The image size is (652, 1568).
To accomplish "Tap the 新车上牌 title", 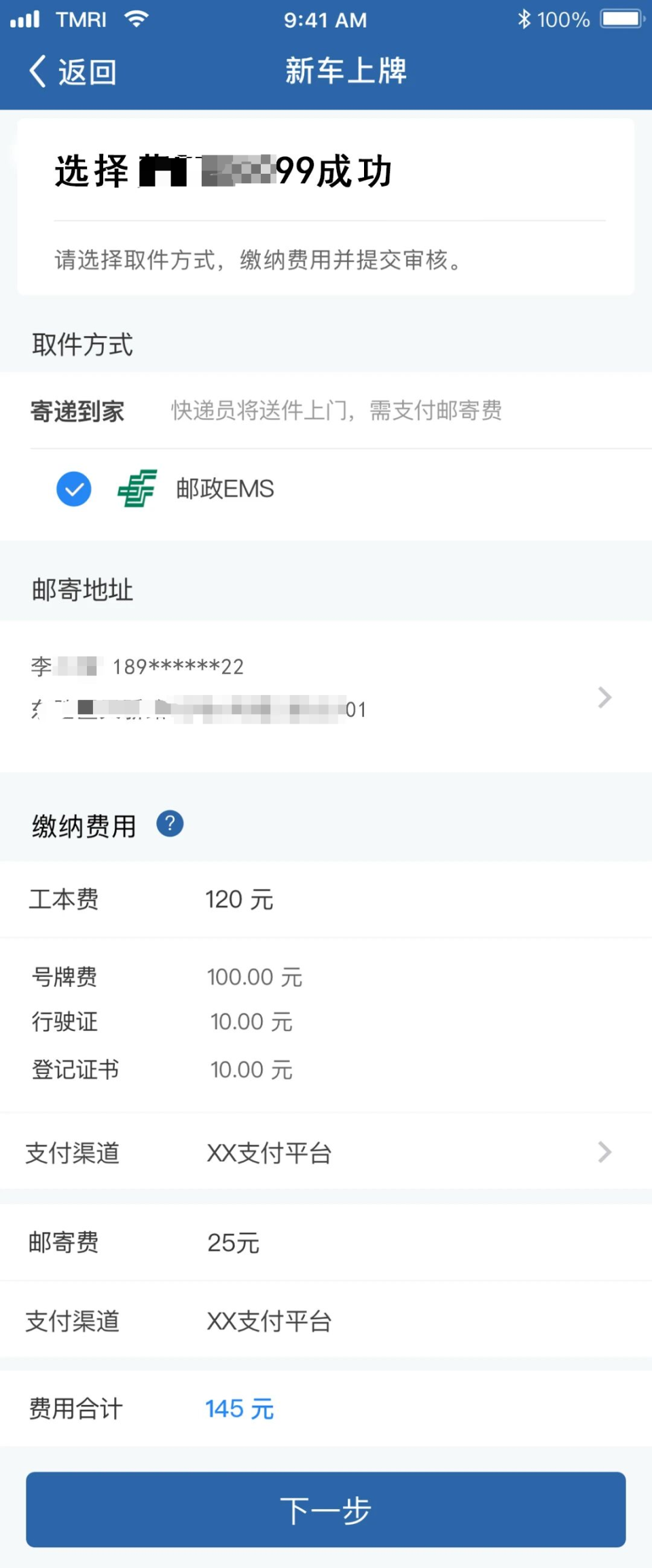I will point(345,70).
